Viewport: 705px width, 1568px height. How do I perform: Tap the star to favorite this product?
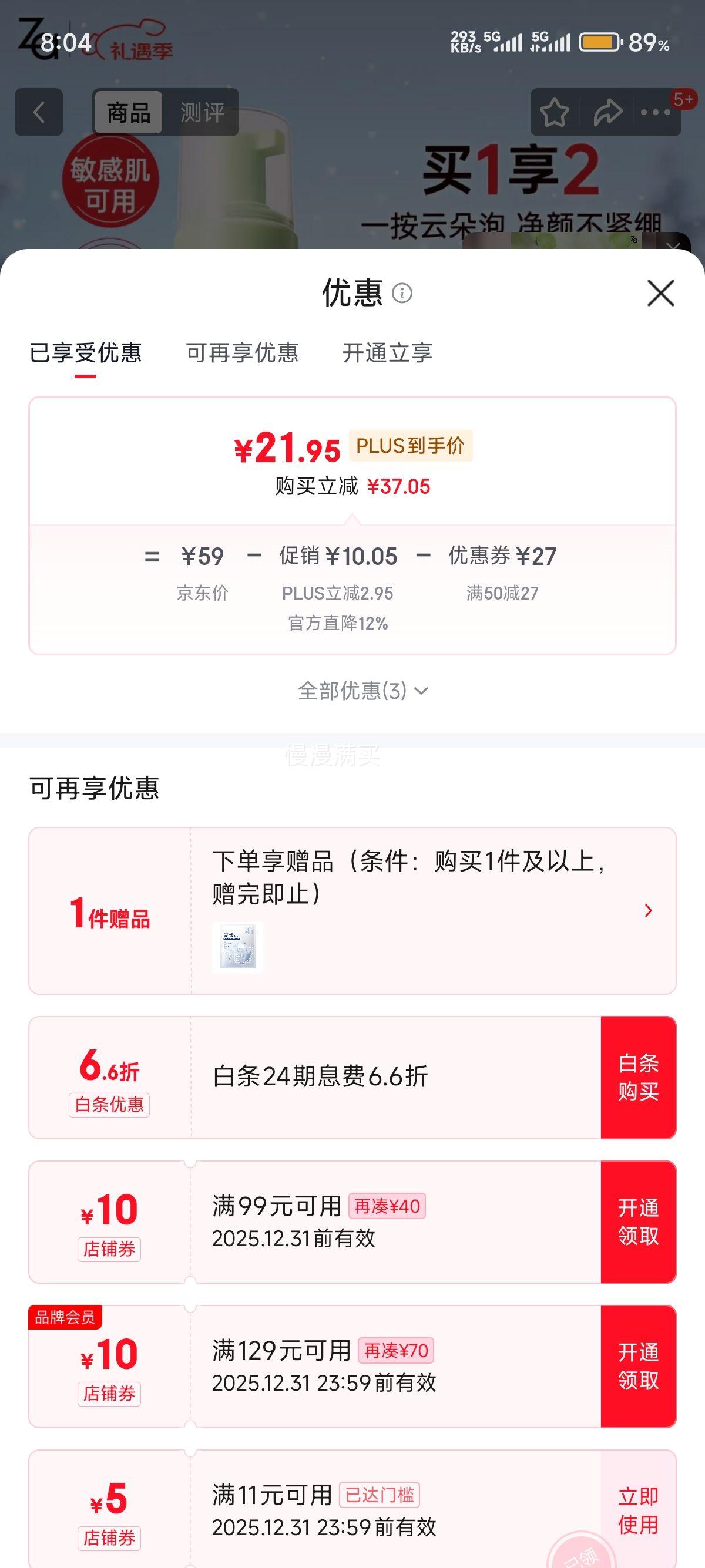tap(555, 113)
